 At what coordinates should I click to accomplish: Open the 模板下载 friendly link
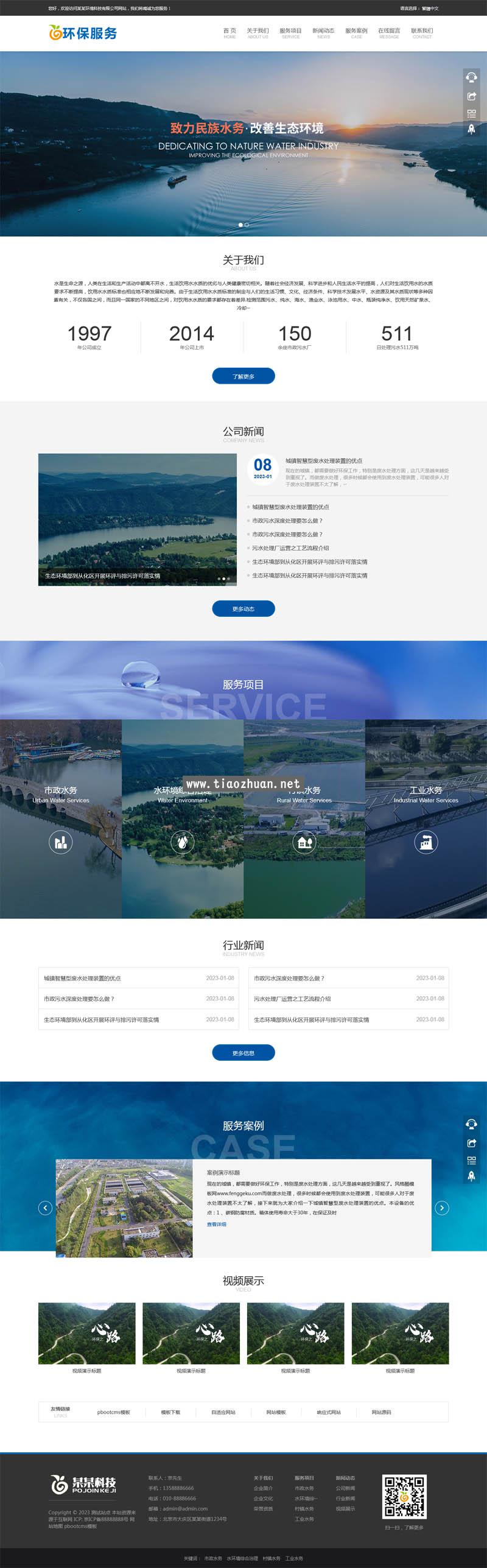tap(170, 1412)
